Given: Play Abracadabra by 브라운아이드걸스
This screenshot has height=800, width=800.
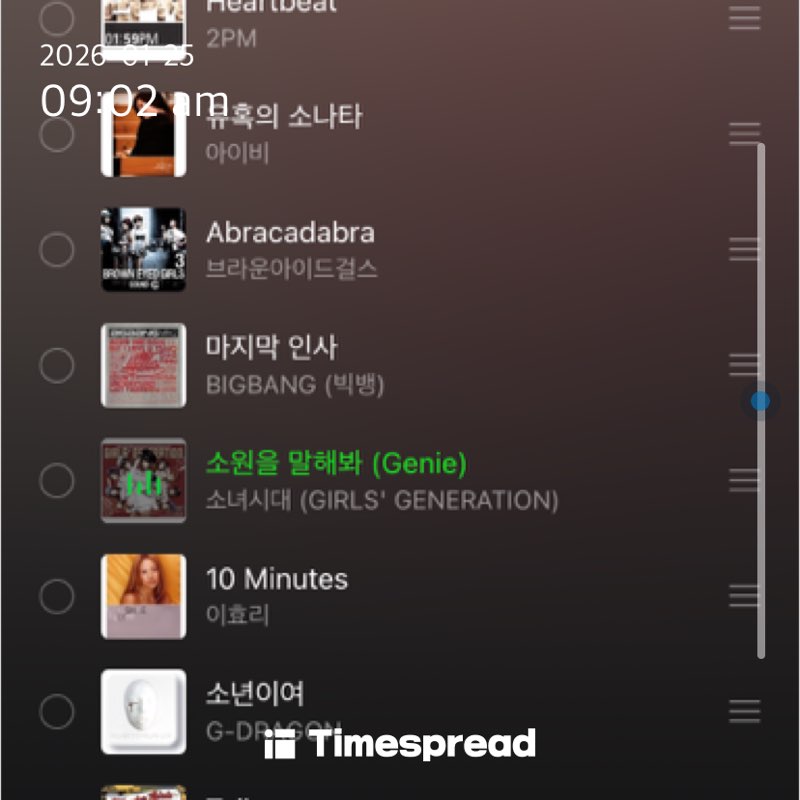Looking at the screenshot, I should (x=290, y=233).
